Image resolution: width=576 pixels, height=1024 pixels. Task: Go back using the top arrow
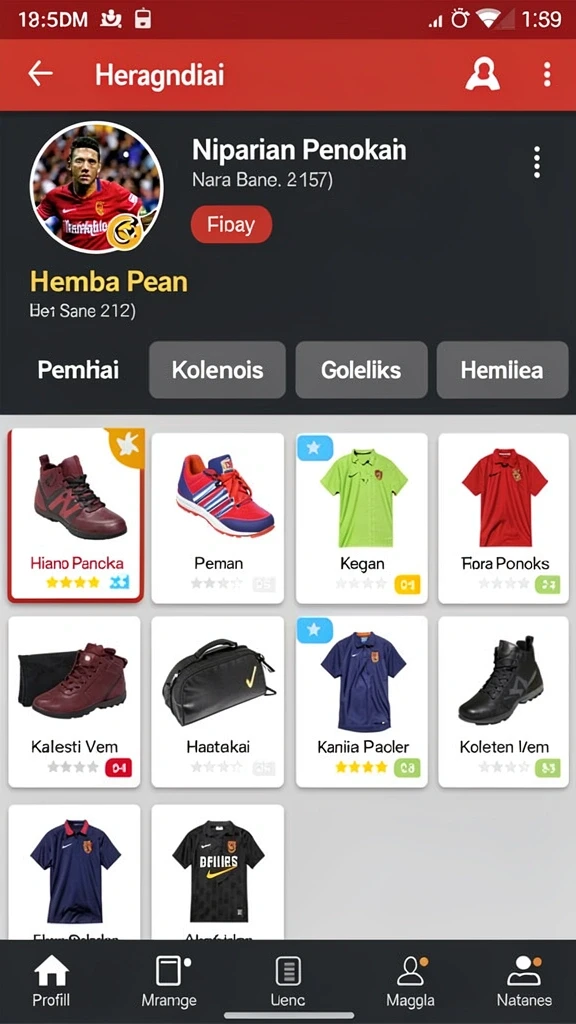tap(40, 74)
